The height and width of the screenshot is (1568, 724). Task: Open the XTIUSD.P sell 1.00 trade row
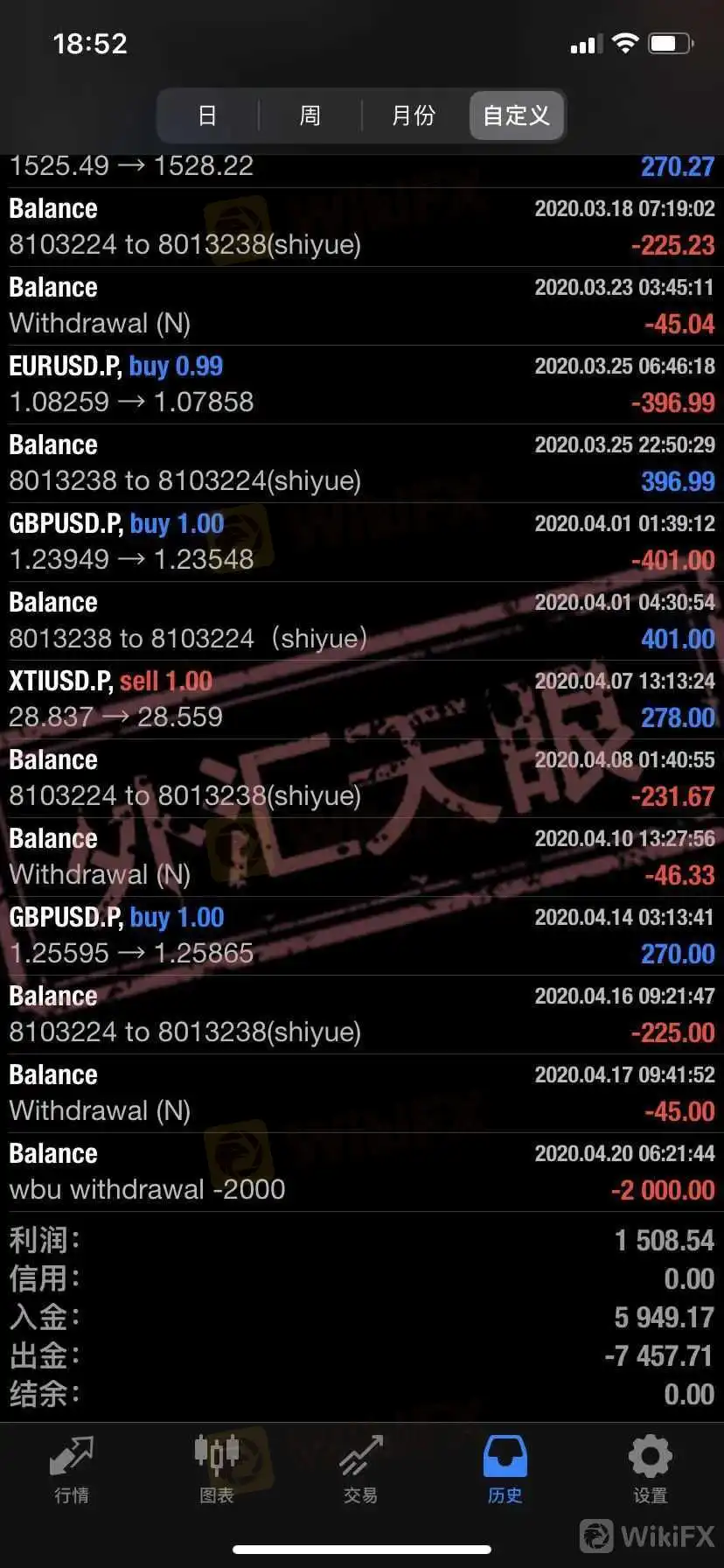pos(361,699)
